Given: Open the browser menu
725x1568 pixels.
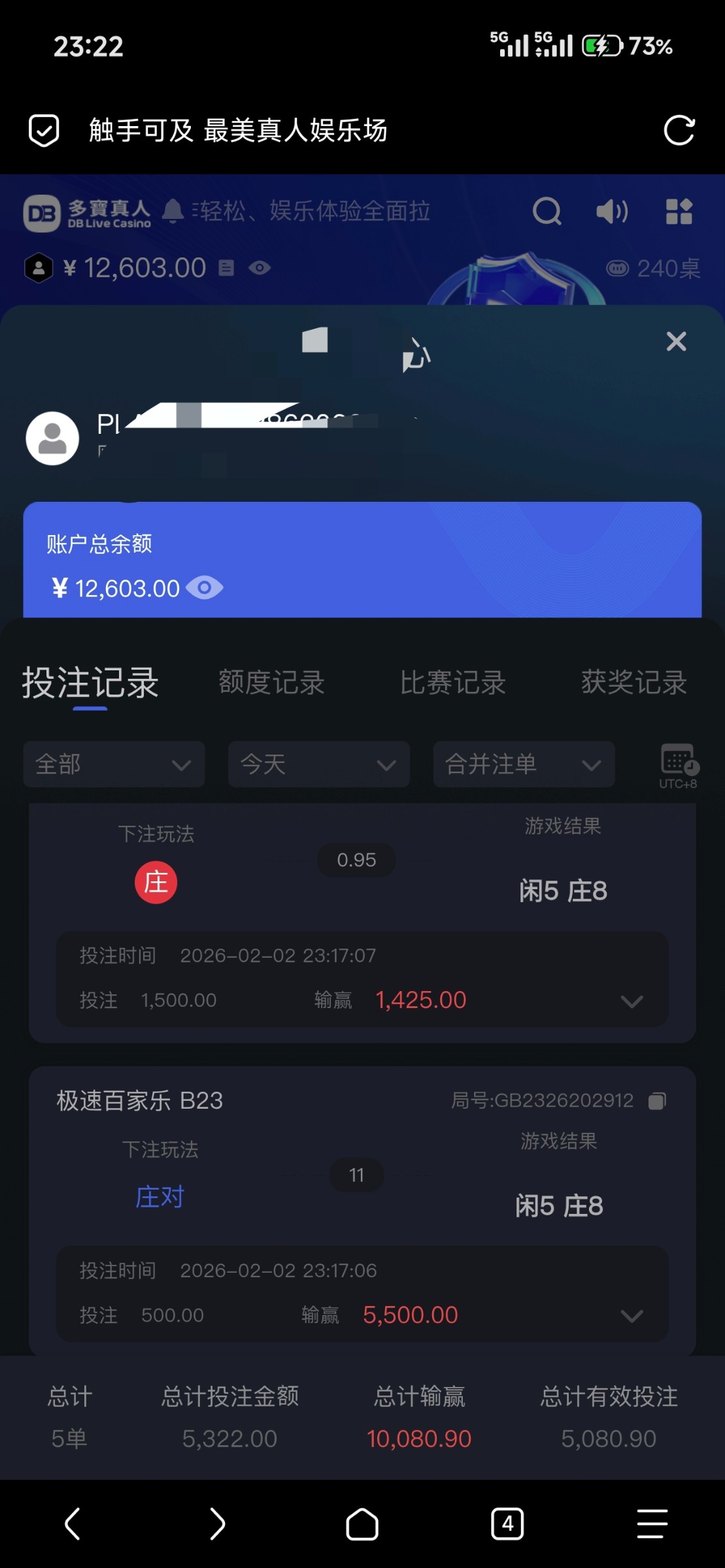Looking at the screenshot, I should click(652, 1524).
